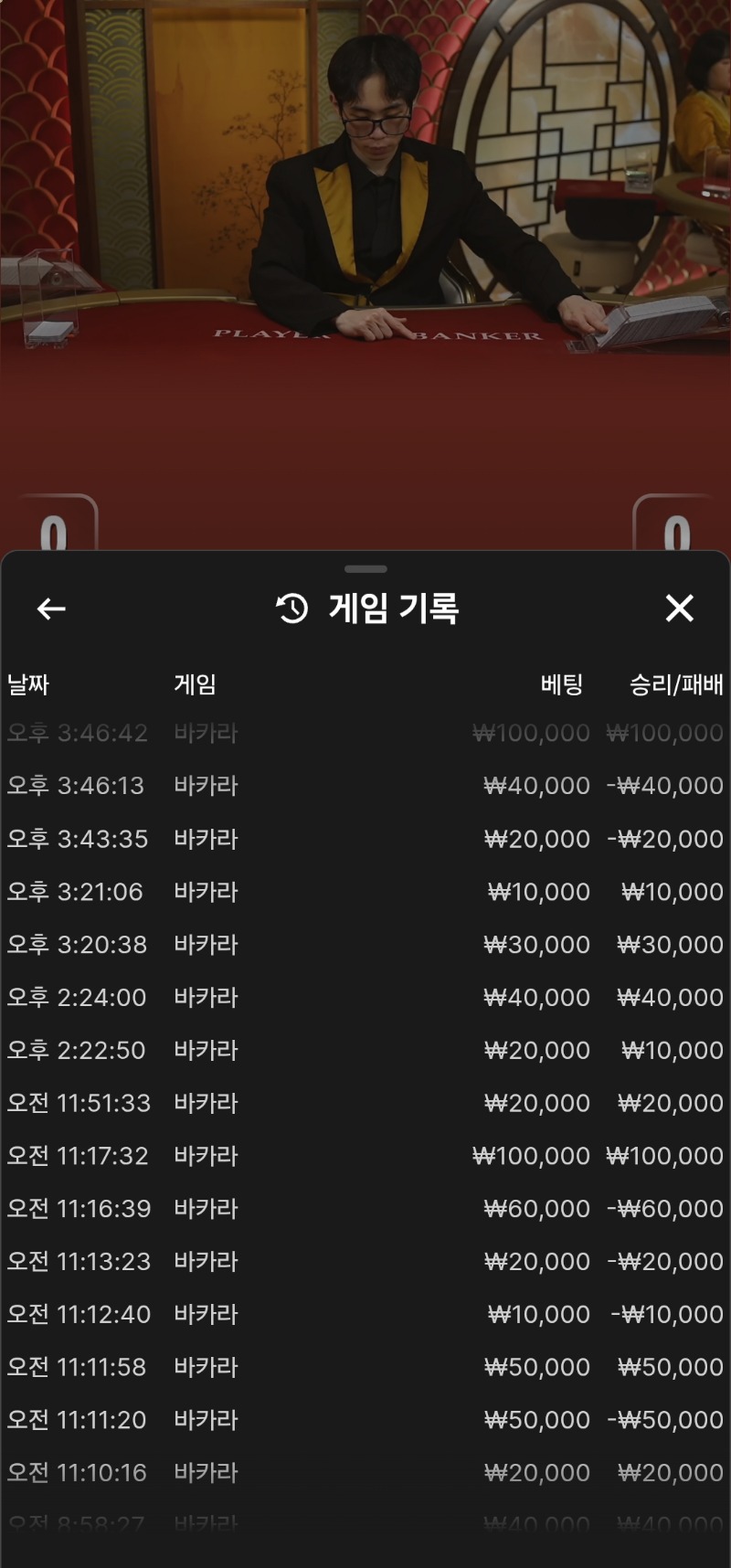Open the 오전 11:51:33 game record
The width and height of the screenshot is (731, 1568).
(x=365, y=1104)
